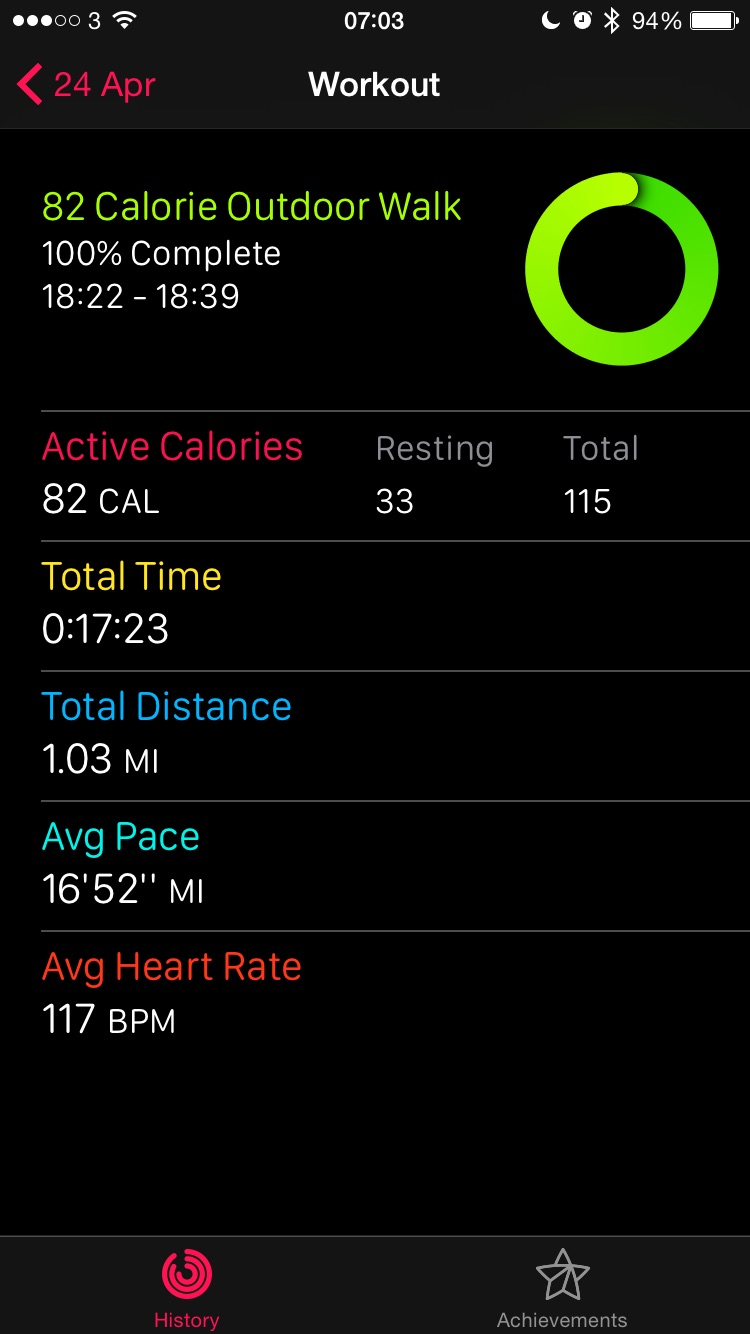
Task: Go back to 24 Apr
Action: click(x=87, y=85)
